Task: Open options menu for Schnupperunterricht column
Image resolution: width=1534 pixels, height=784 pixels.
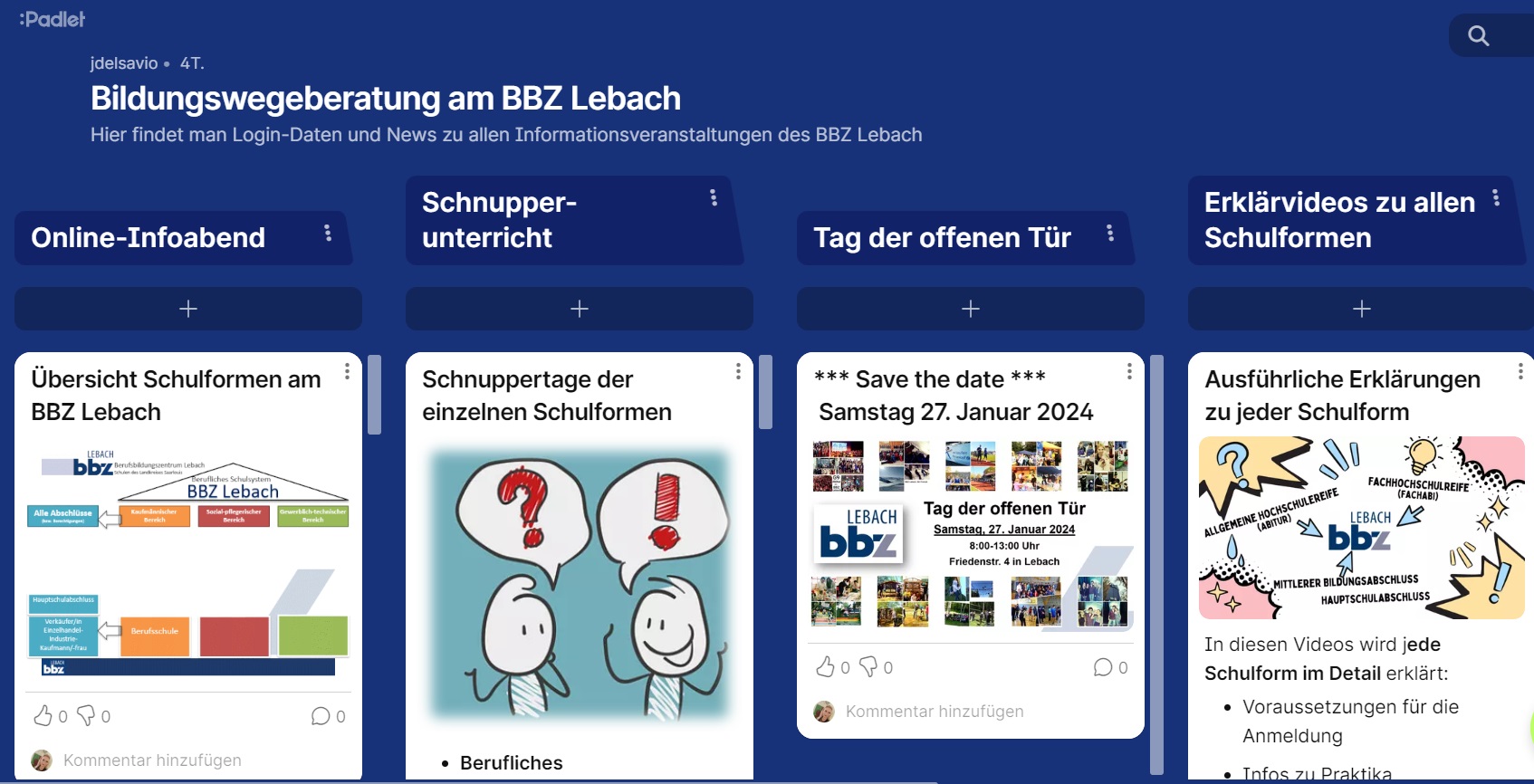Action: tap(714, 198)
